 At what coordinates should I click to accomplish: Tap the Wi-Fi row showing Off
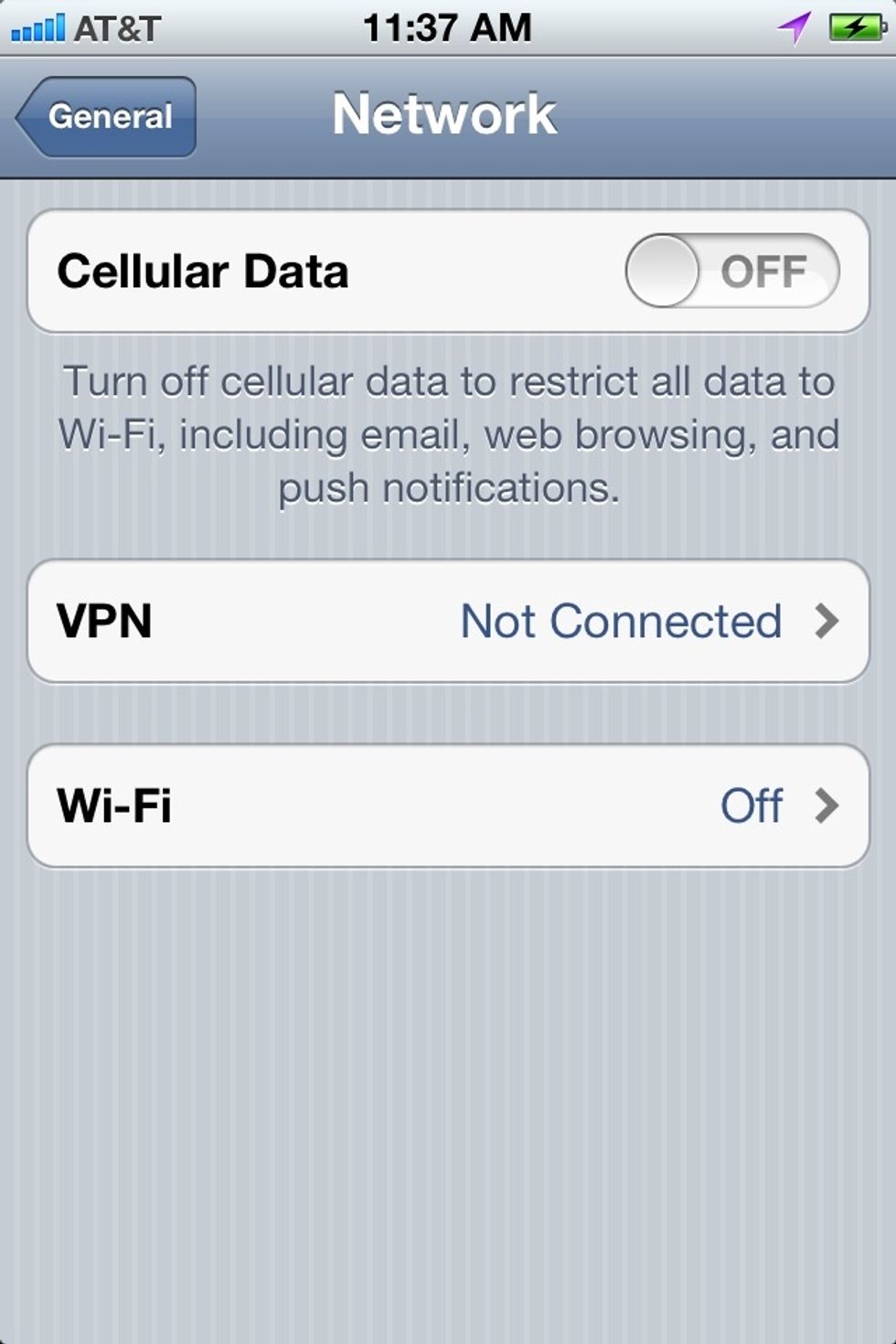pos(448,805)
